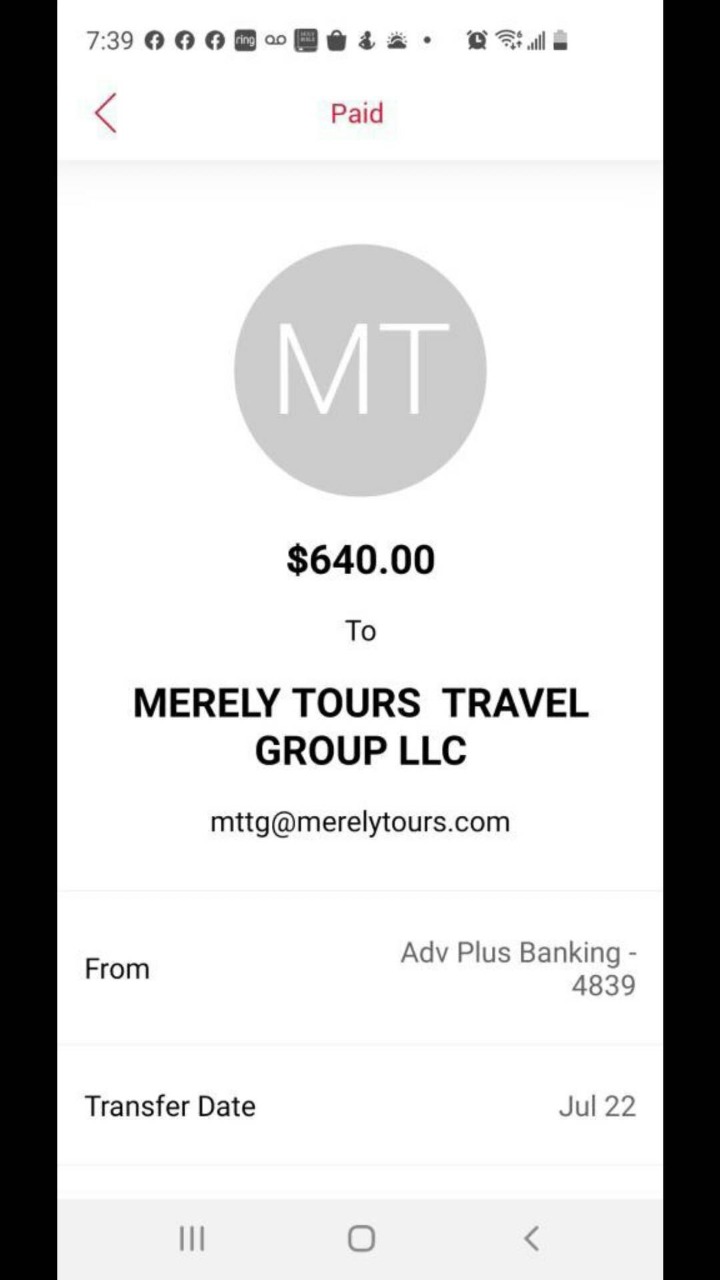Tap the system back button

[x=531, y=1238]
